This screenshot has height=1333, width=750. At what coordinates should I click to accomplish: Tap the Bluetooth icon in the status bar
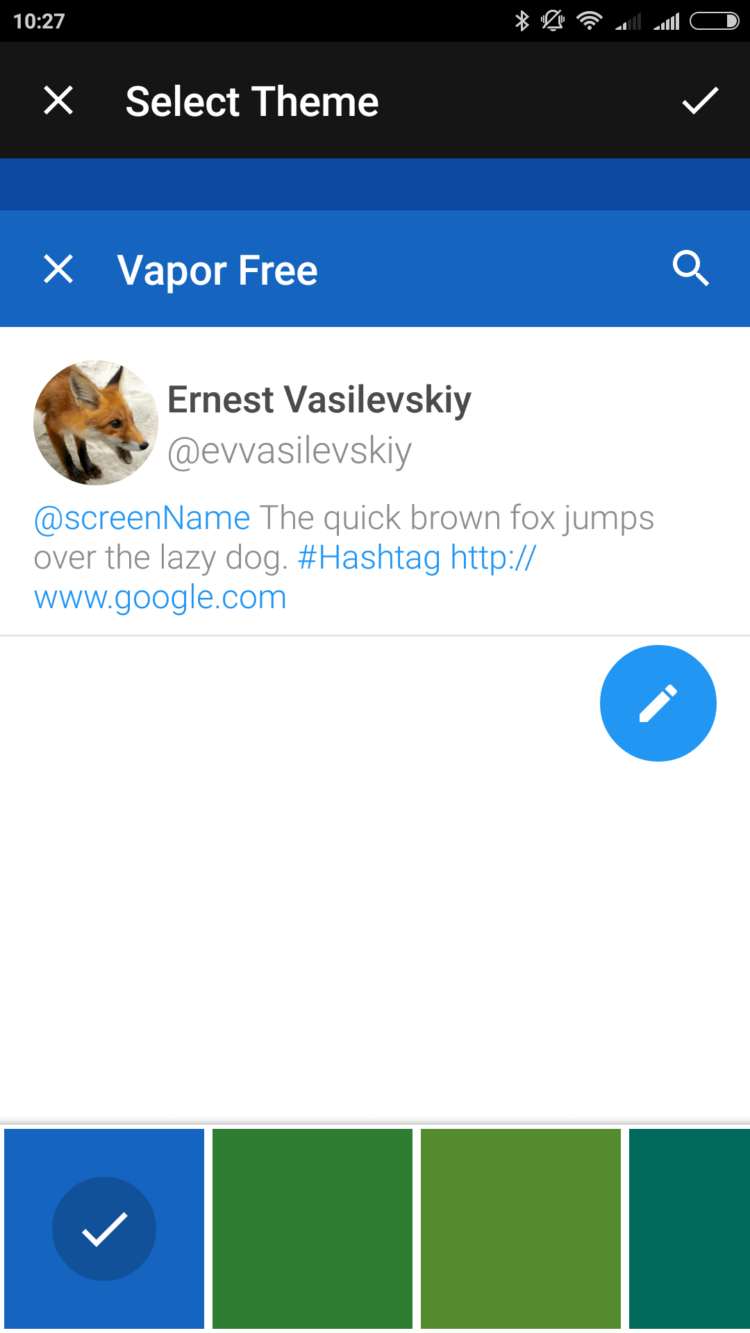(521, 20)
